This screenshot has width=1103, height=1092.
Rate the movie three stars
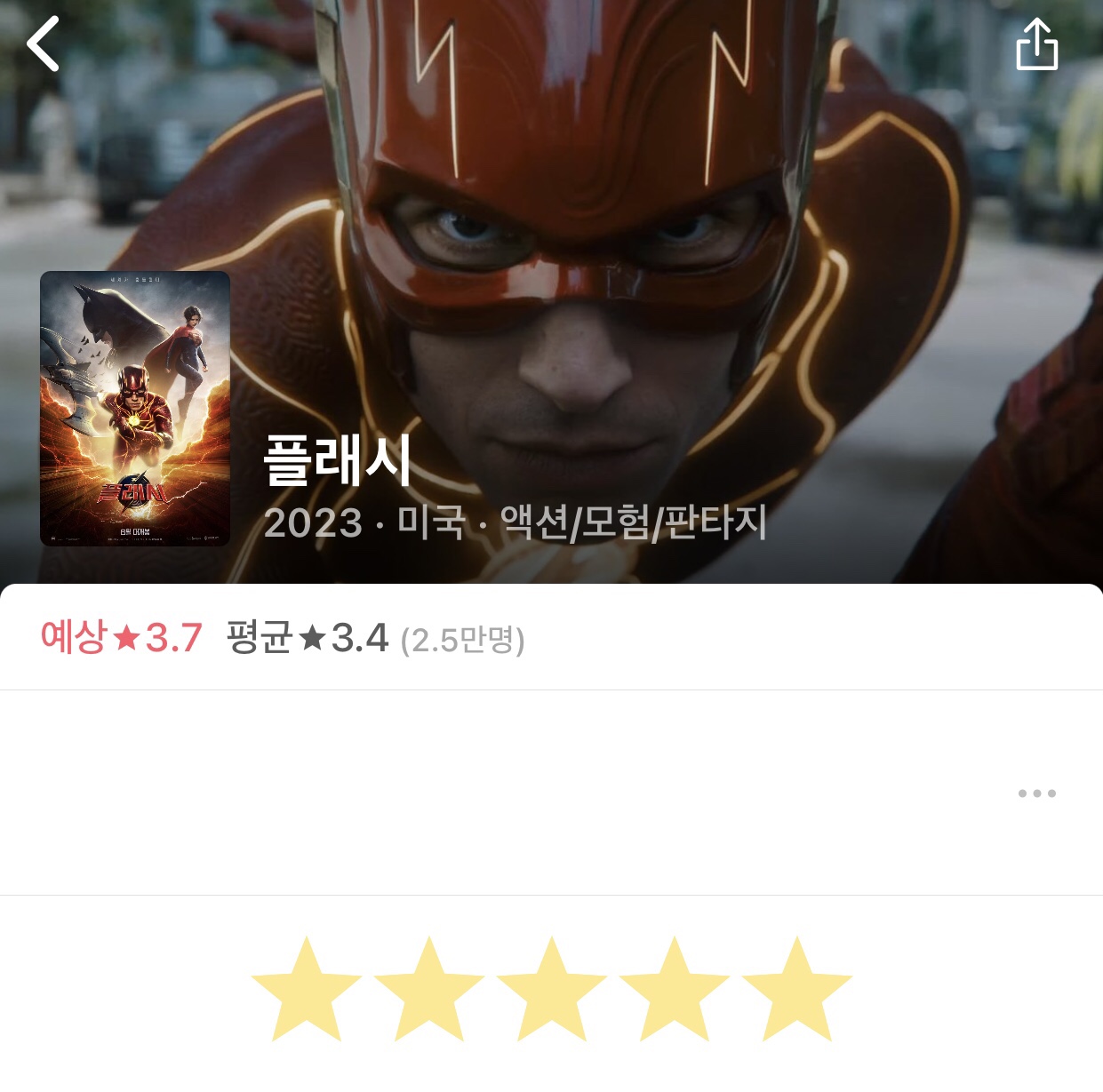(x=552, y=990)
